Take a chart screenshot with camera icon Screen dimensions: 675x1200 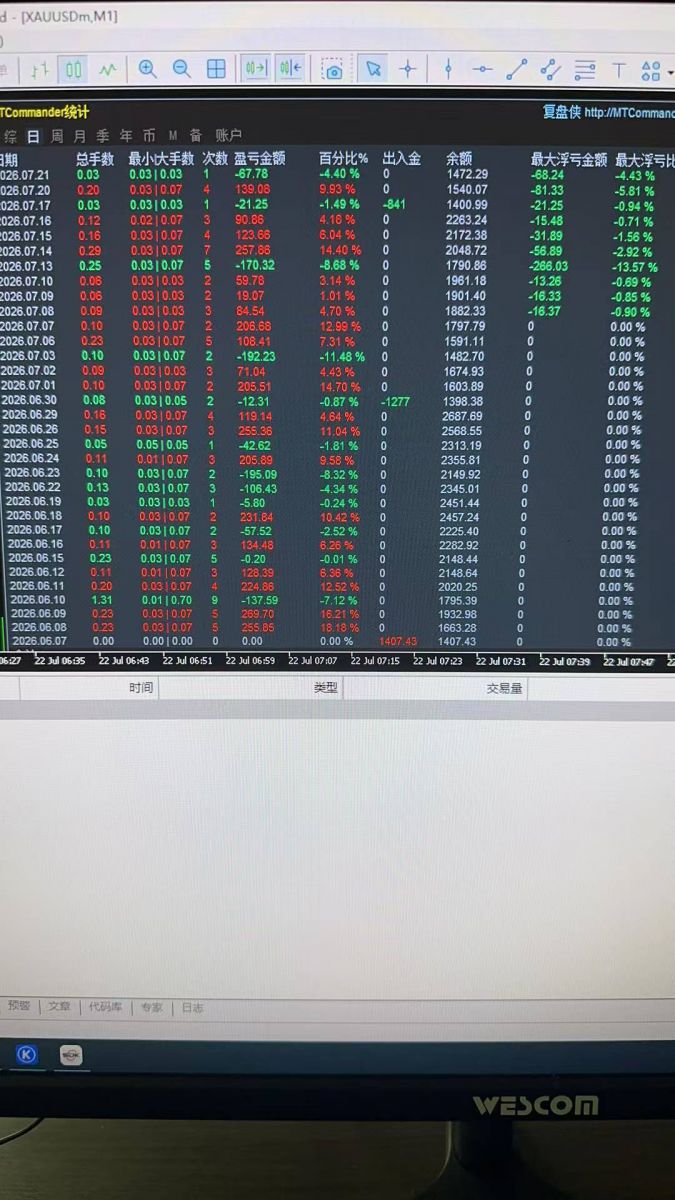(333, 70)
